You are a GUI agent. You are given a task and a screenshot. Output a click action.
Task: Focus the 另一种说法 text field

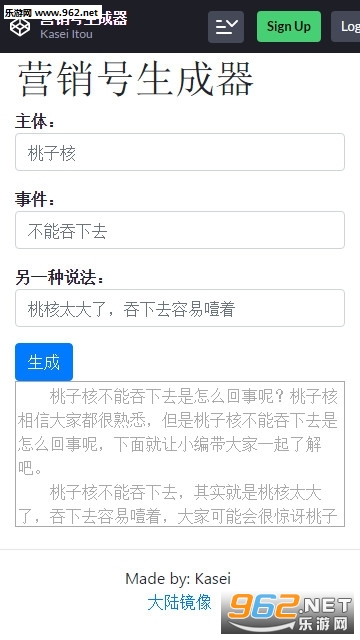(180, 308)
